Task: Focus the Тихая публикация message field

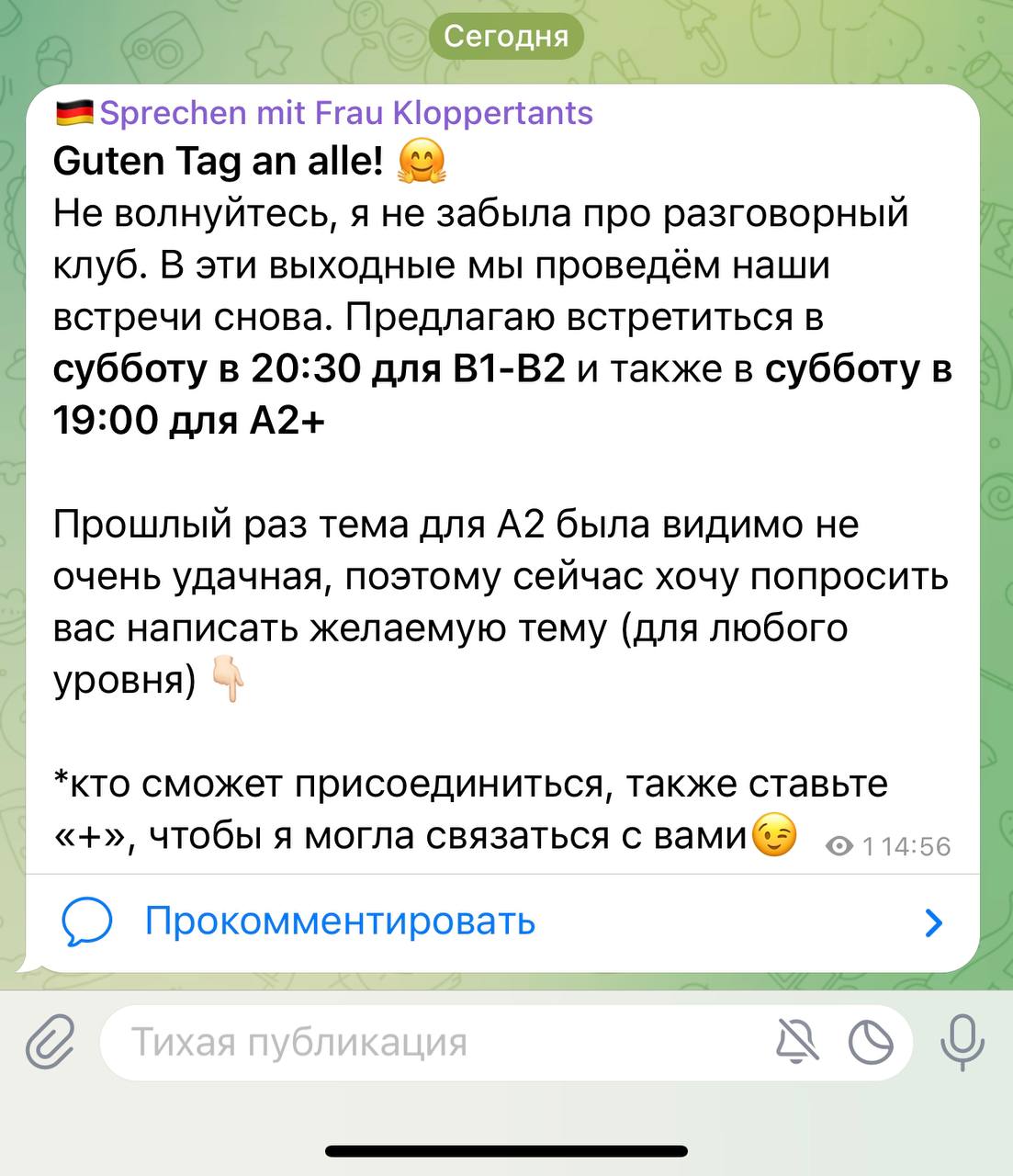Action: pyautogui.click(x=413, y=1043)
